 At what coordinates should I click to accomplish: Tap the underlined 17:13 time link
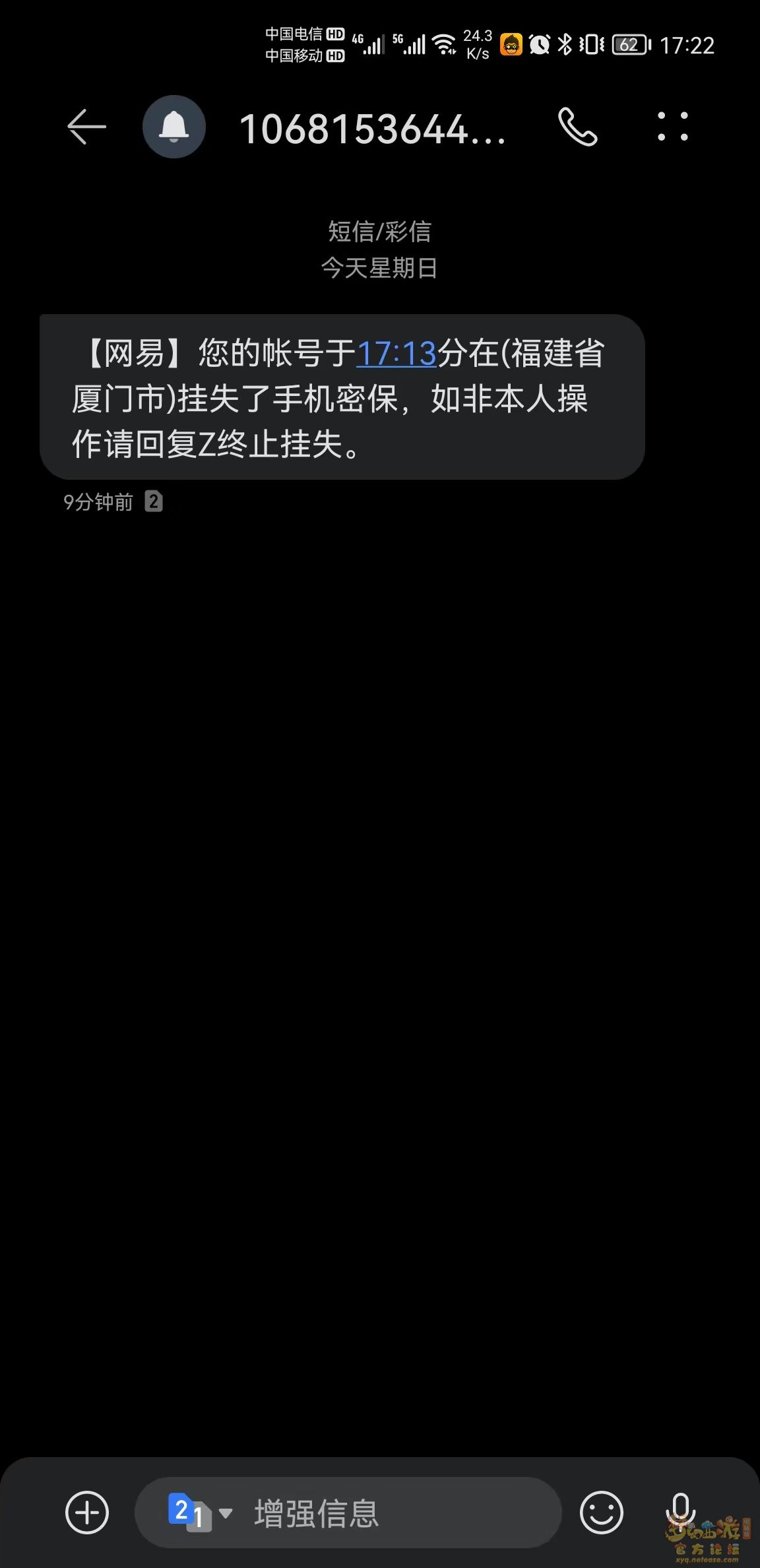click(396, 354)
